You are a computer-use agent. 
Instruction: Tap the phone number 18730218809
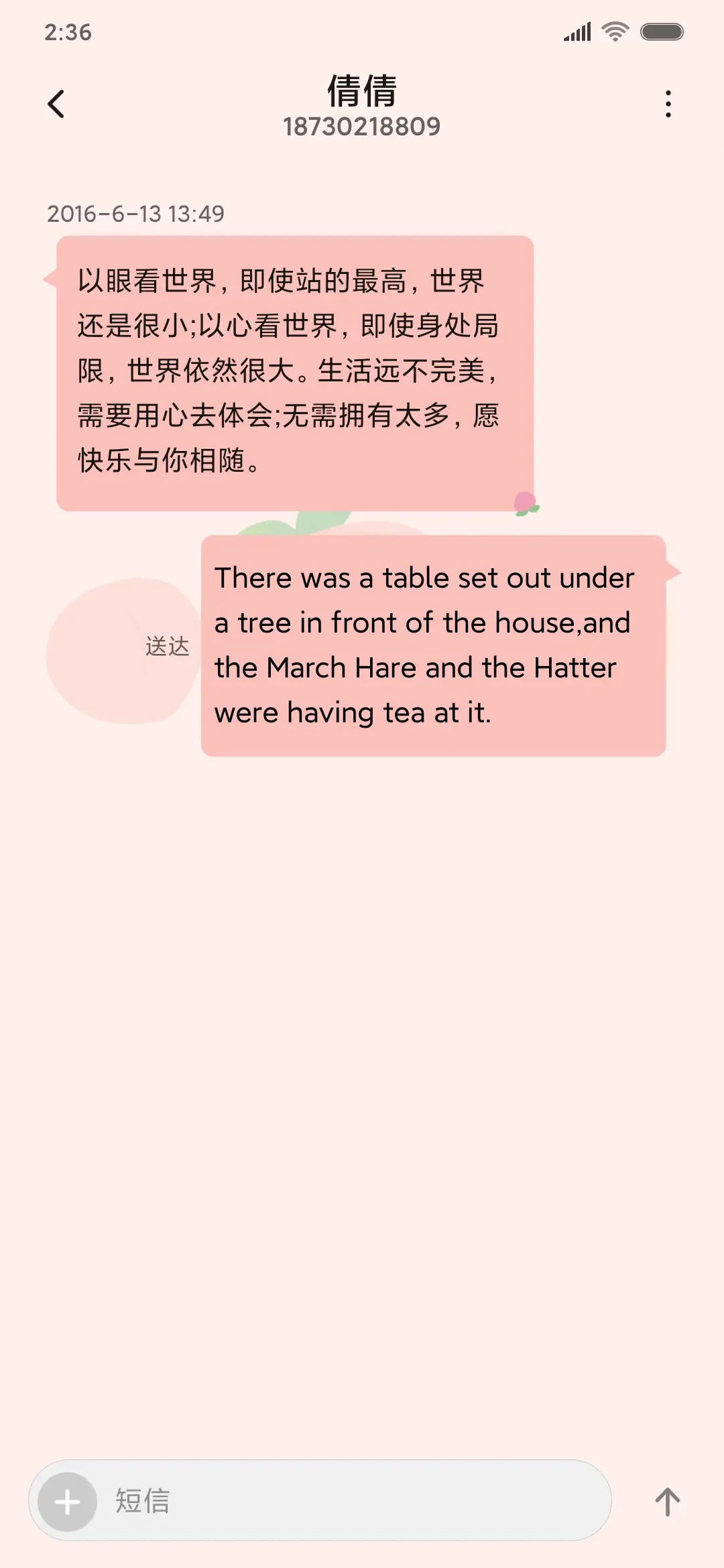pyautogui.click(x=362, y=126)
